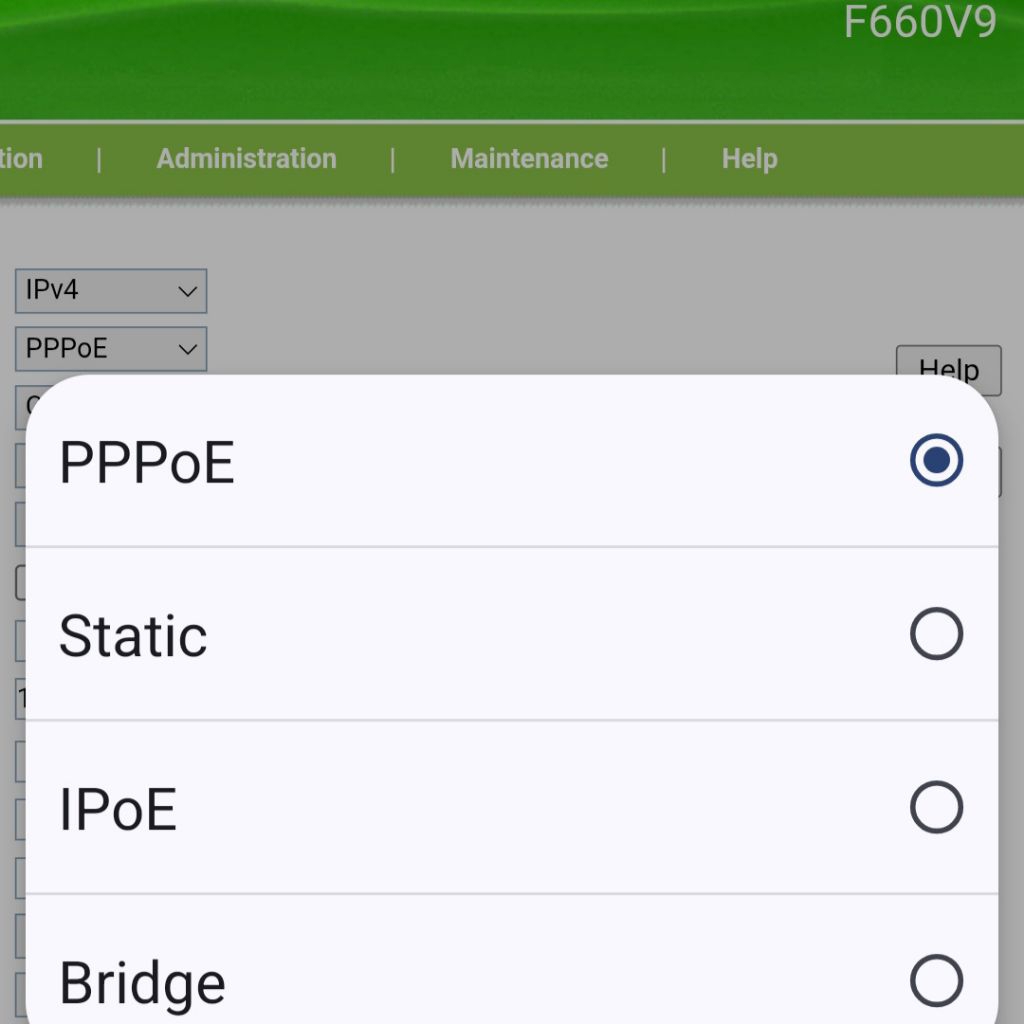Open the Help tab in navigation bar
This screenshot has width=1024, height=1024.
[749, 159]
